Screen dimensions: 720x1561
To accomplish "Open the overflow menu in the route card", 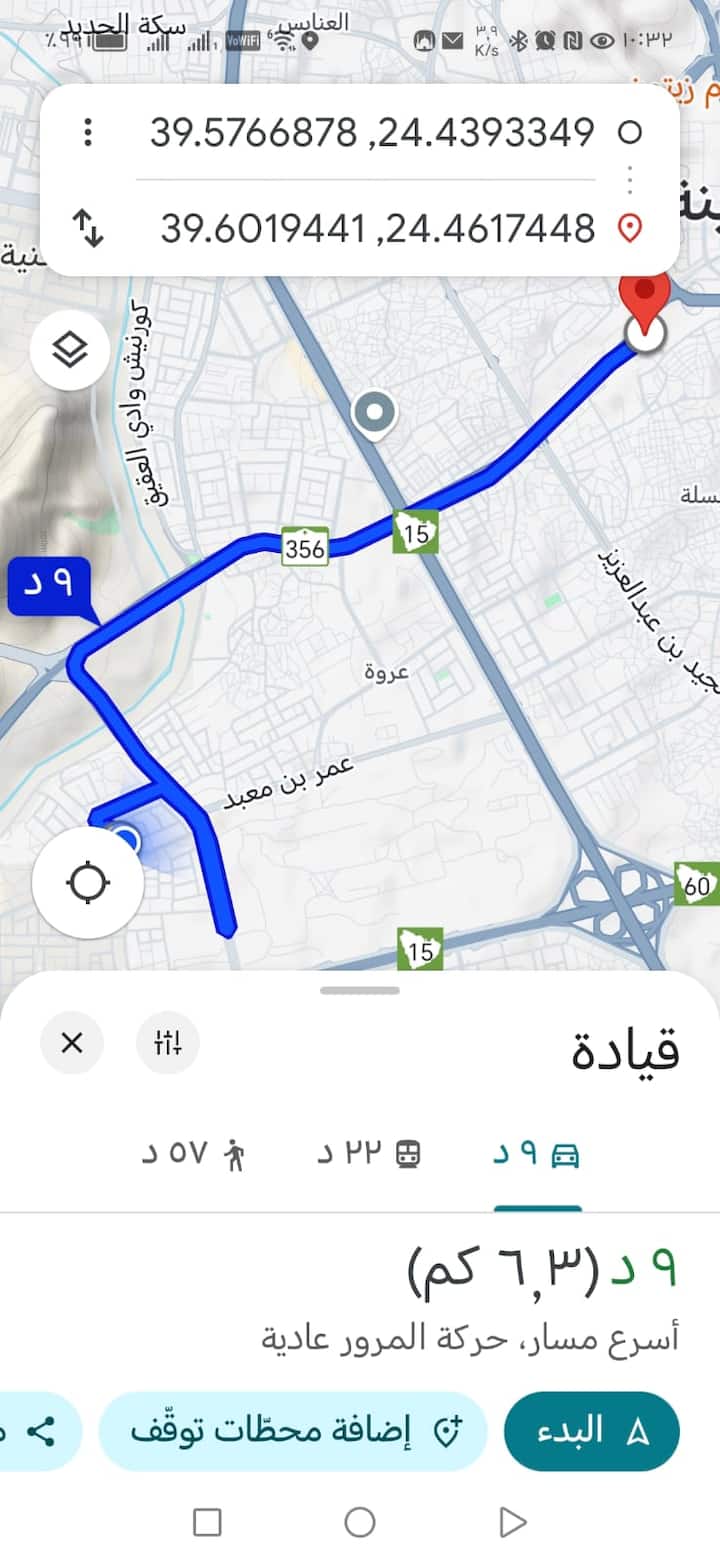I will (88, 131).
